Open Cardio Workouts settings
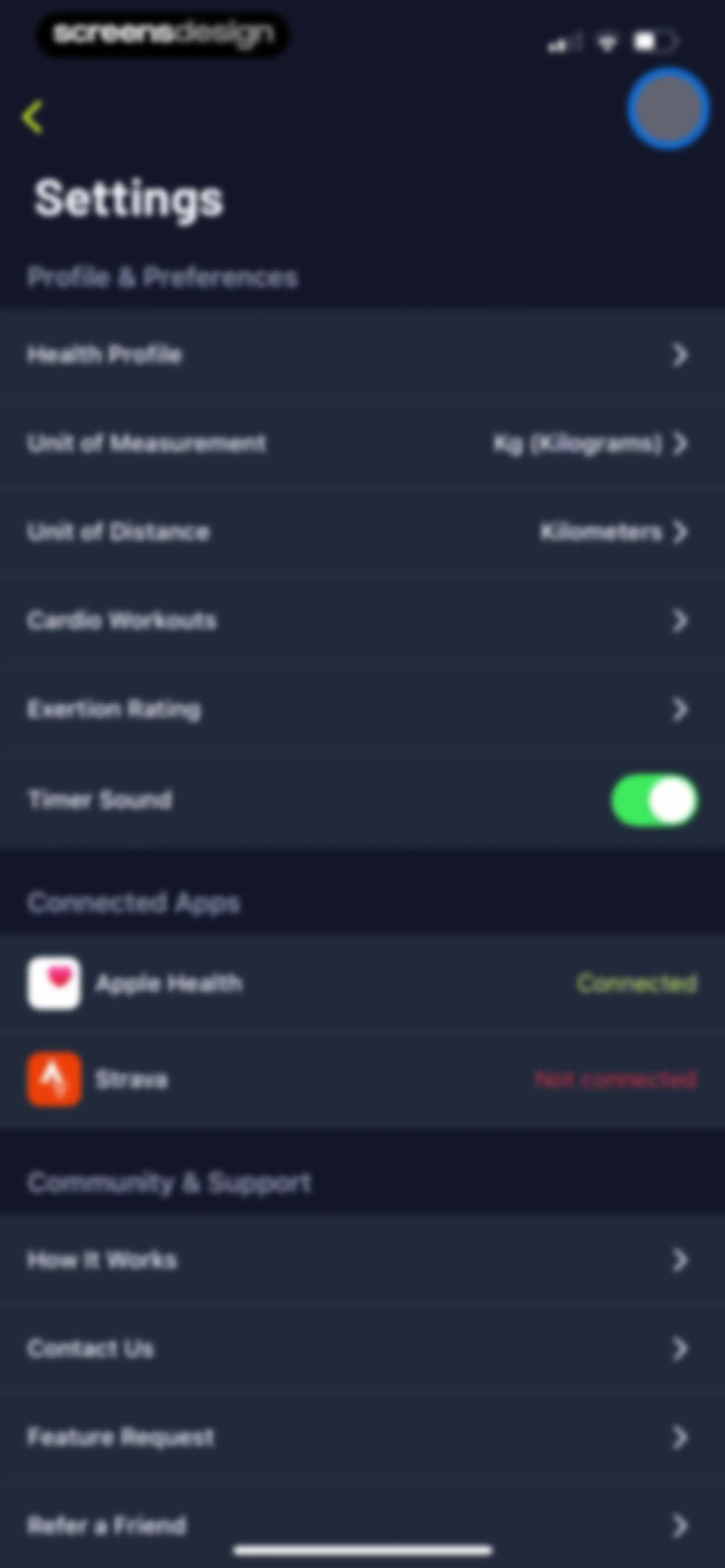Viewport: 725px width, 1568px height. 362,621
